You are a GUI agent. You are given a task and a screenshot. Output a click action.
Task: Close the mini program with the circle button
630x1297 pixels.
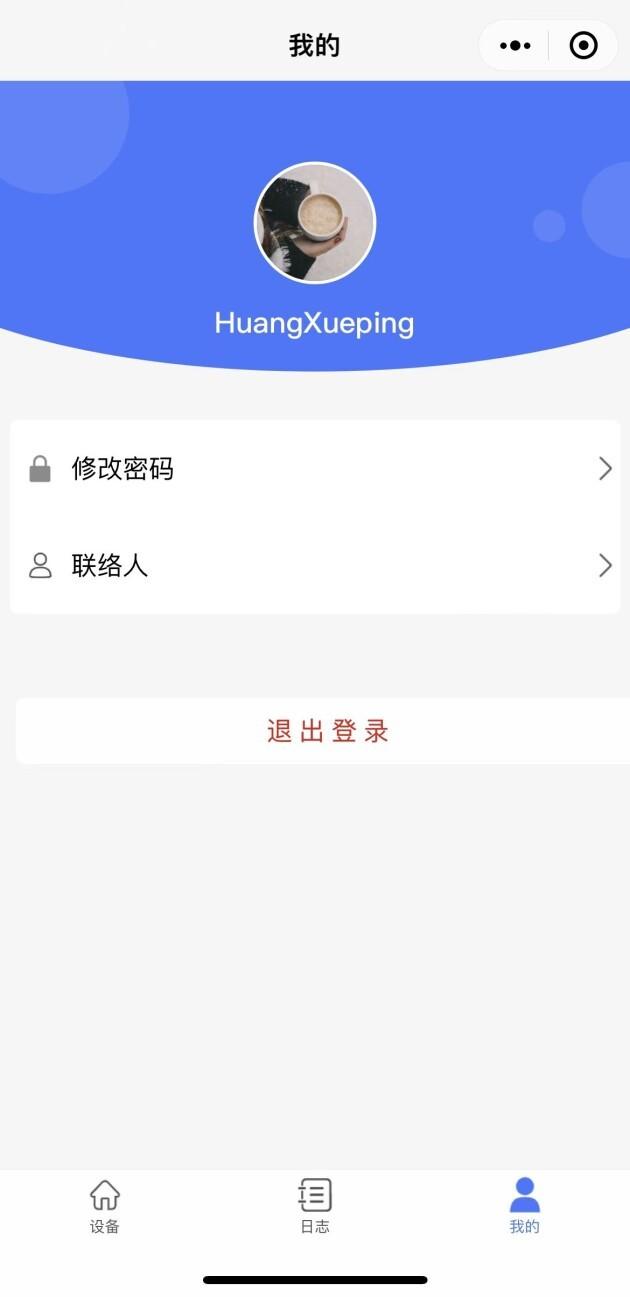(583, 46)
